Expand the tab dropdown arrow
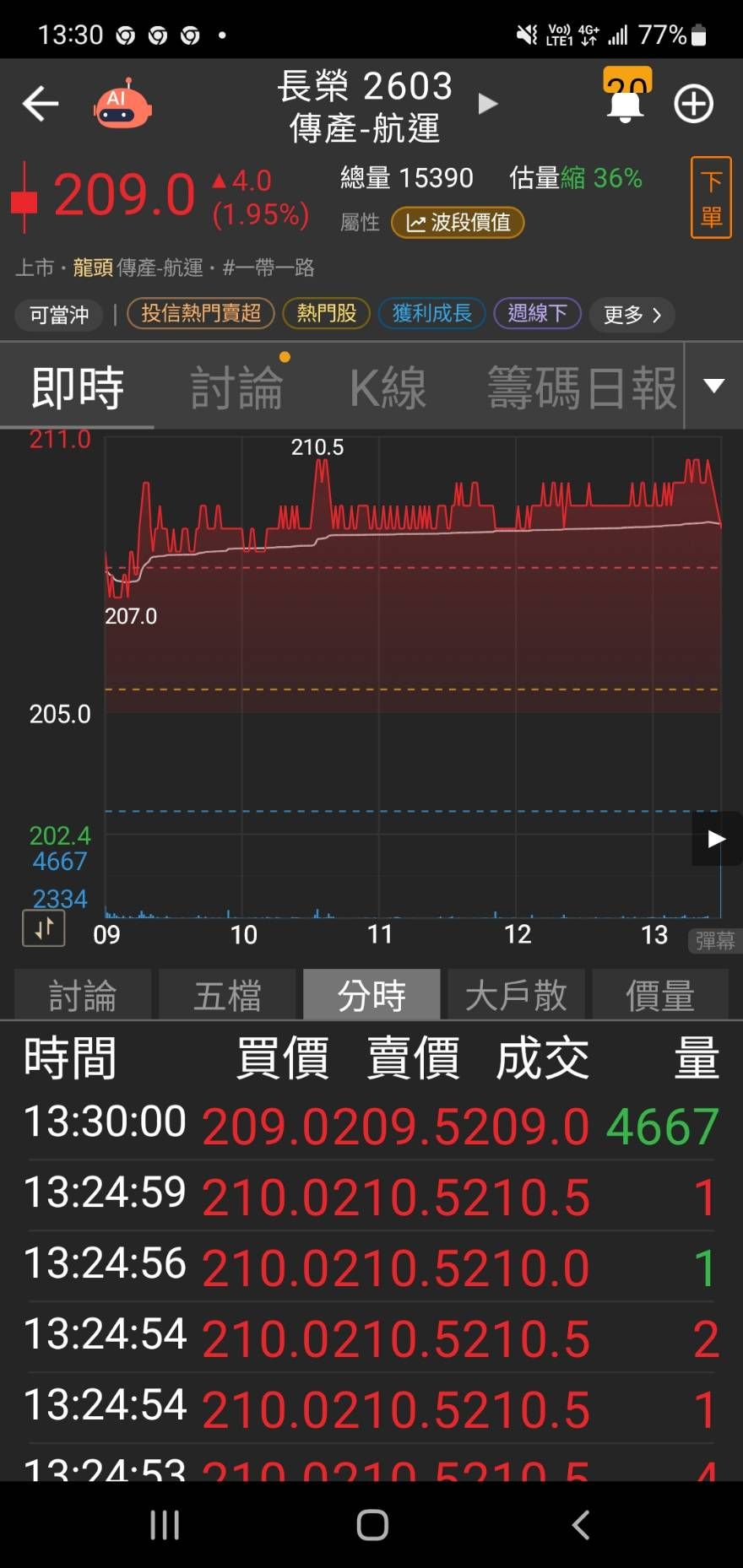Viewport: 743px width, 1568px height. [x=713, y=387]
